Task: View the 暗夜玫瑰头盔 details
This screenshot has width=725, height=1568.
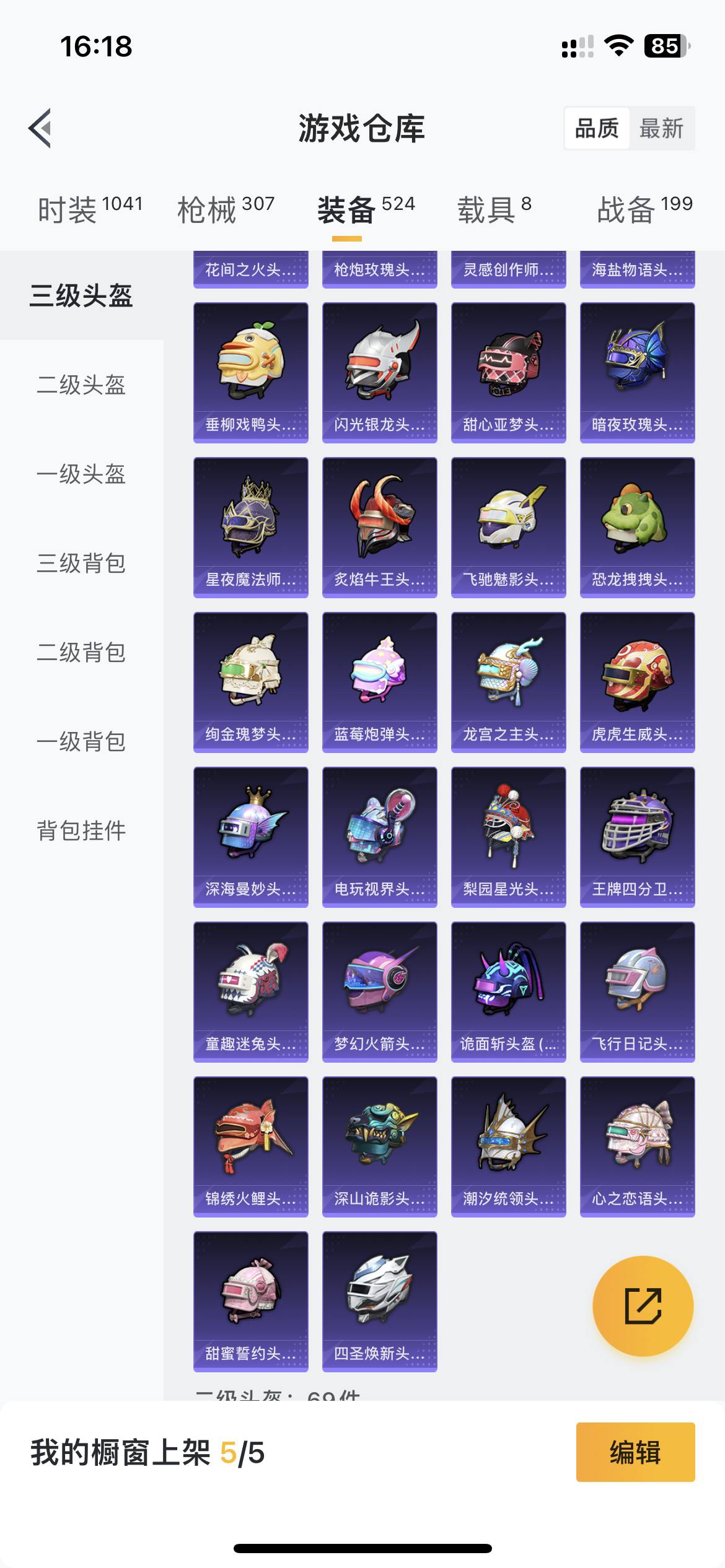Action: click(x=636, y=372)
